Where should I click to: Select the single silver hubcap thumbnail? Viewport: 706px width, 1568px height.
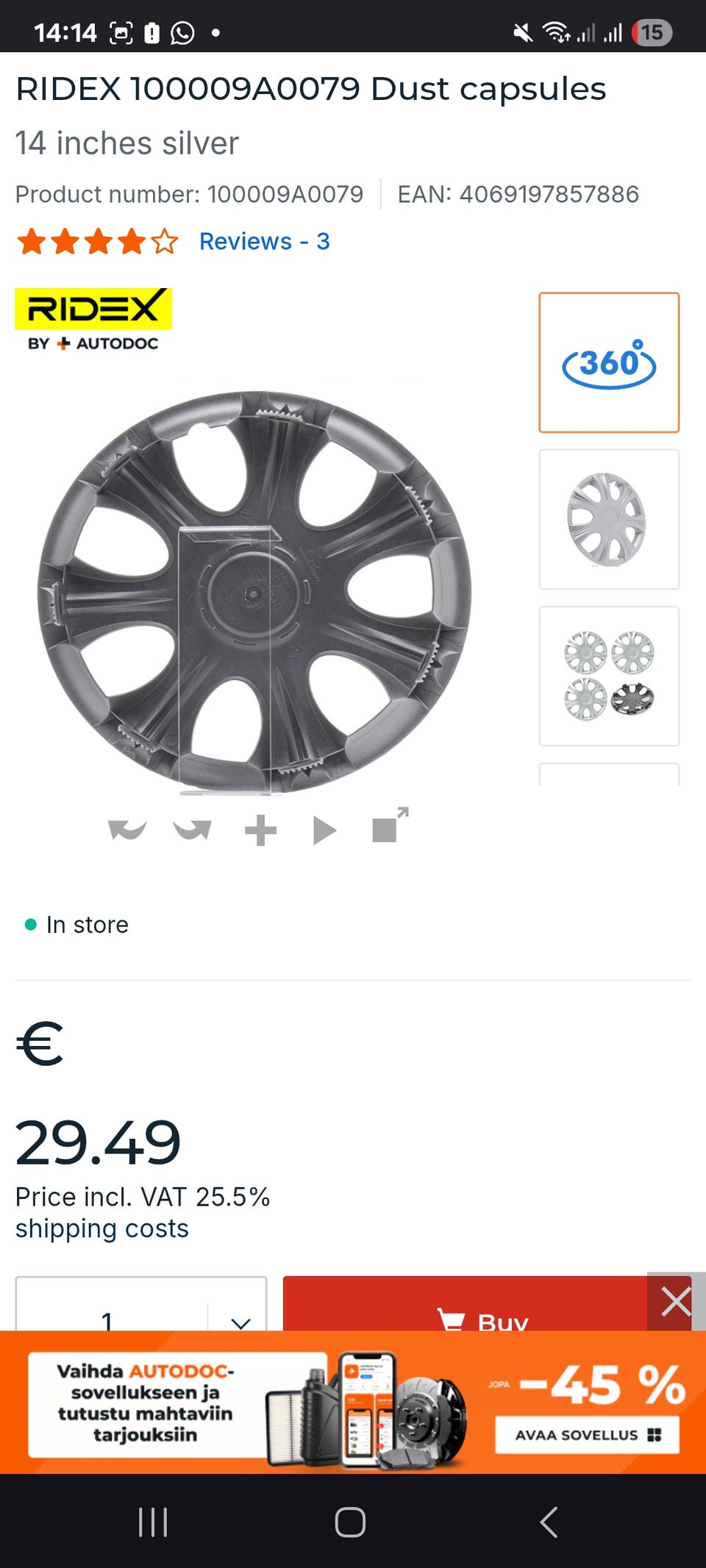608,517
